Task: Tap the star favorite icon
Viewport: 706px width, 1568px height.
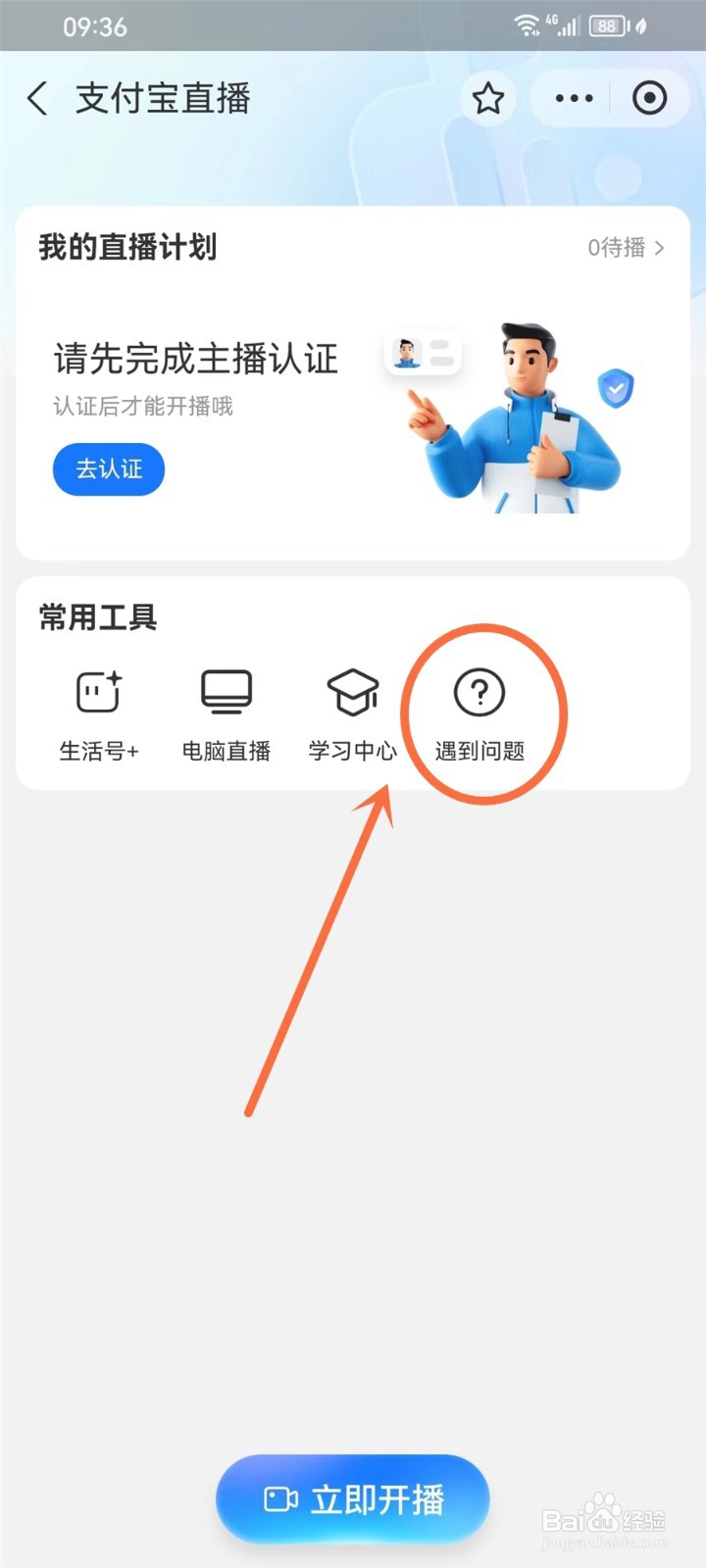Action: pyautogui.click(x=487, y=98)
